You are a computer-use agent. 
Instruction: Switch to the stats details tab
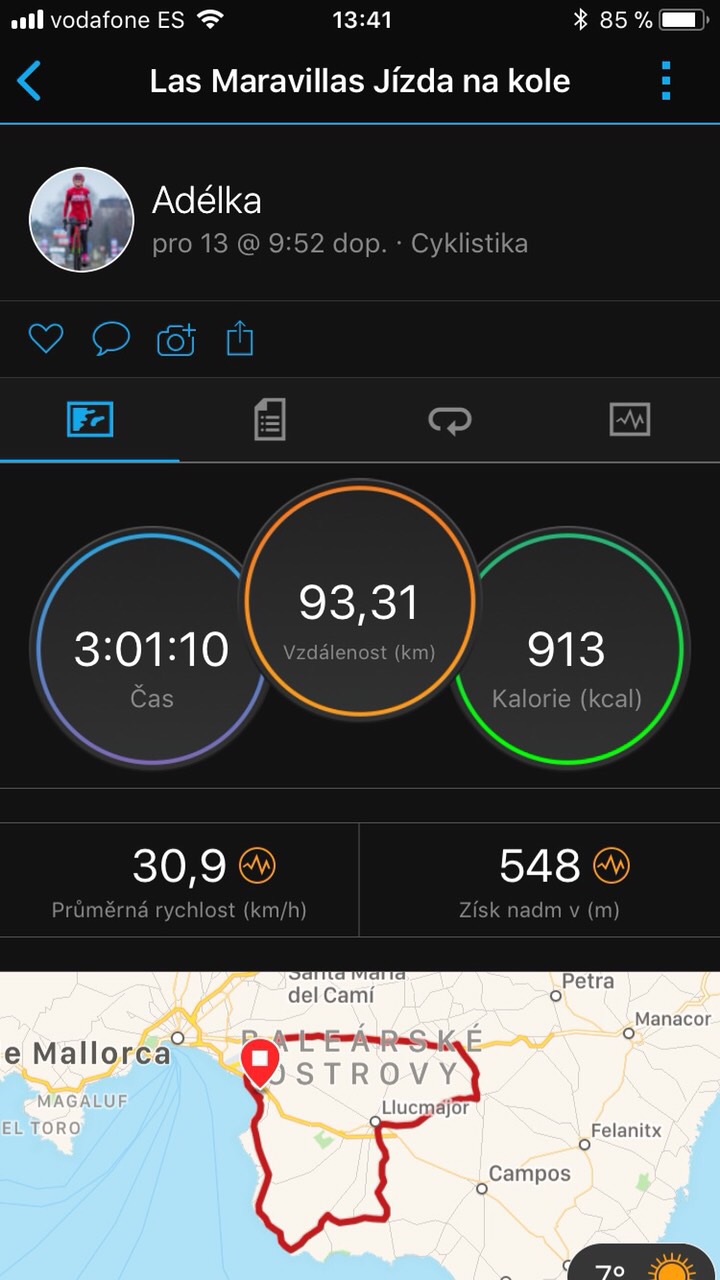coord(270,420)
